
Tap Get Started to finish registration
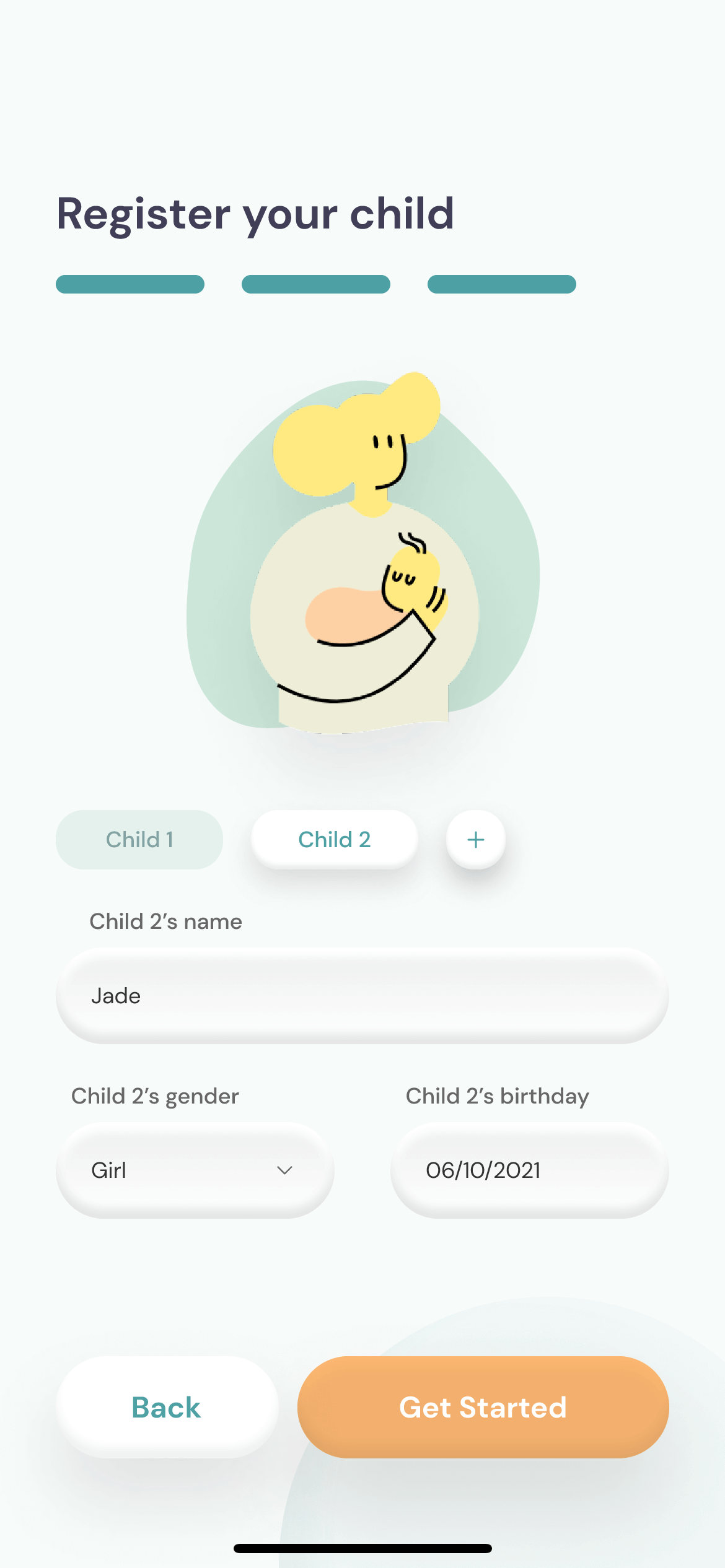[x=483, y=1407]
